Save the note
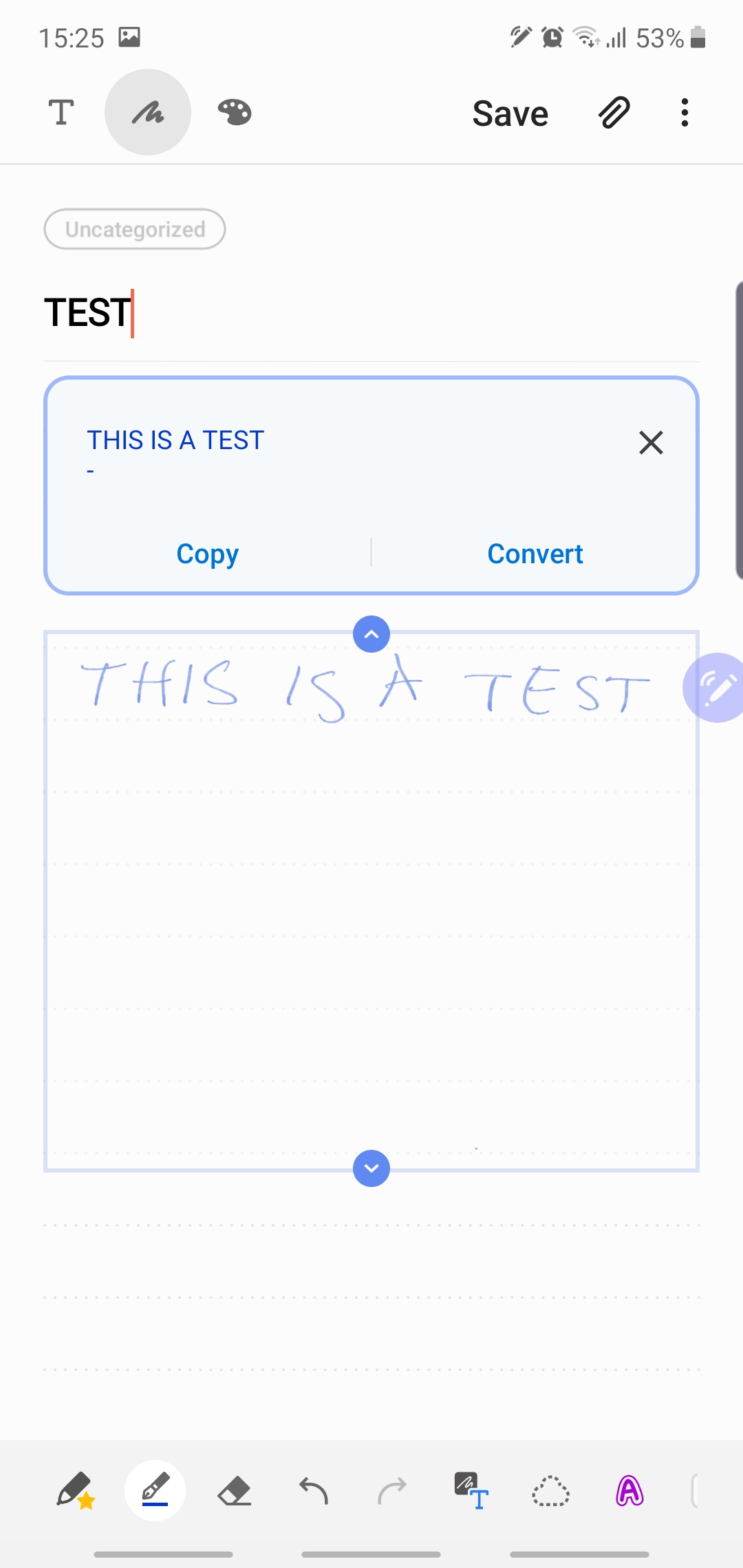This screenshot has width=743, height=1568. (510, 113)
